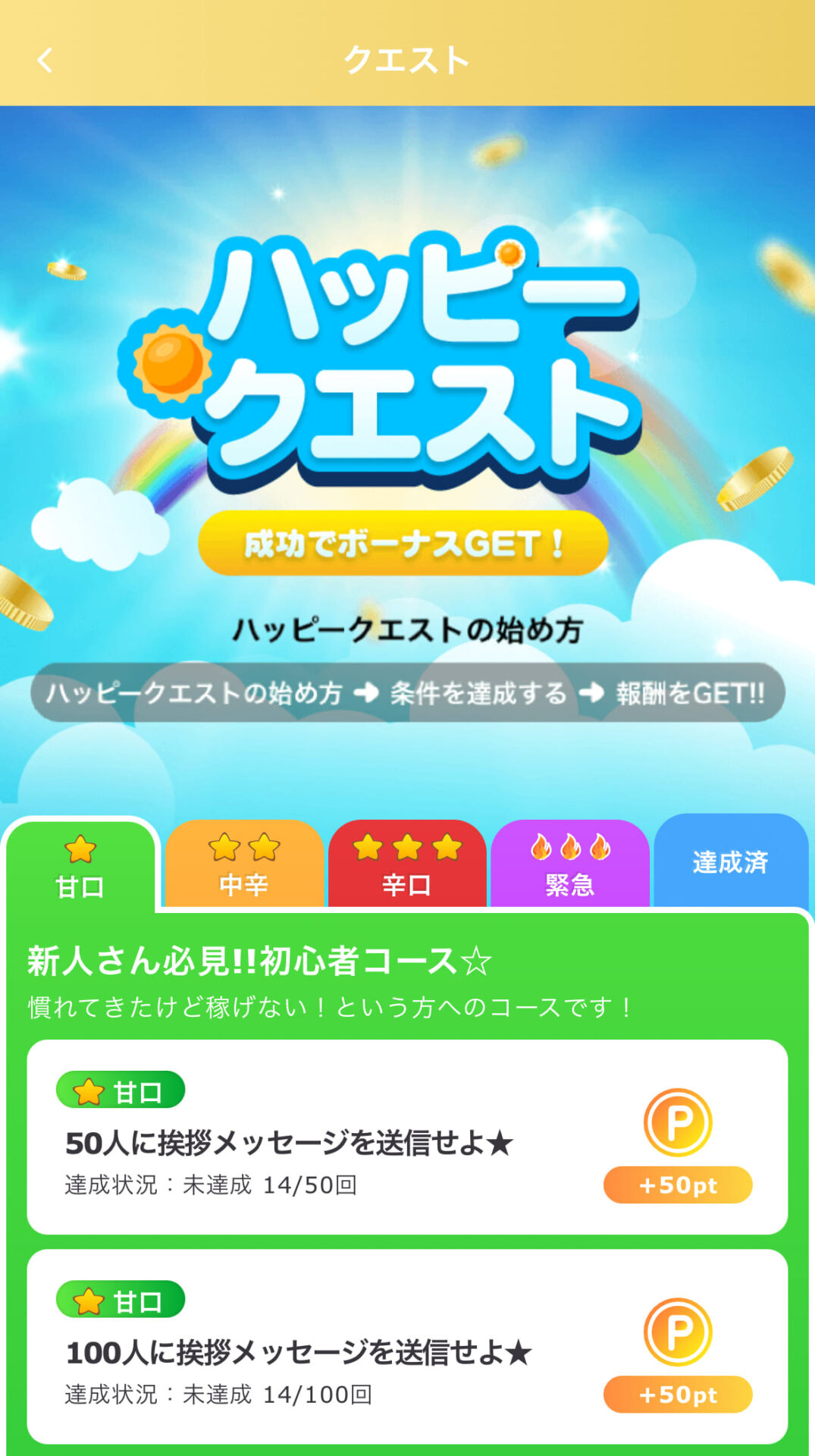Open the 50人に挨拶メッセージ quest card
The height and width of the screenshot is (1456, 815).
tap(407, 1137)
